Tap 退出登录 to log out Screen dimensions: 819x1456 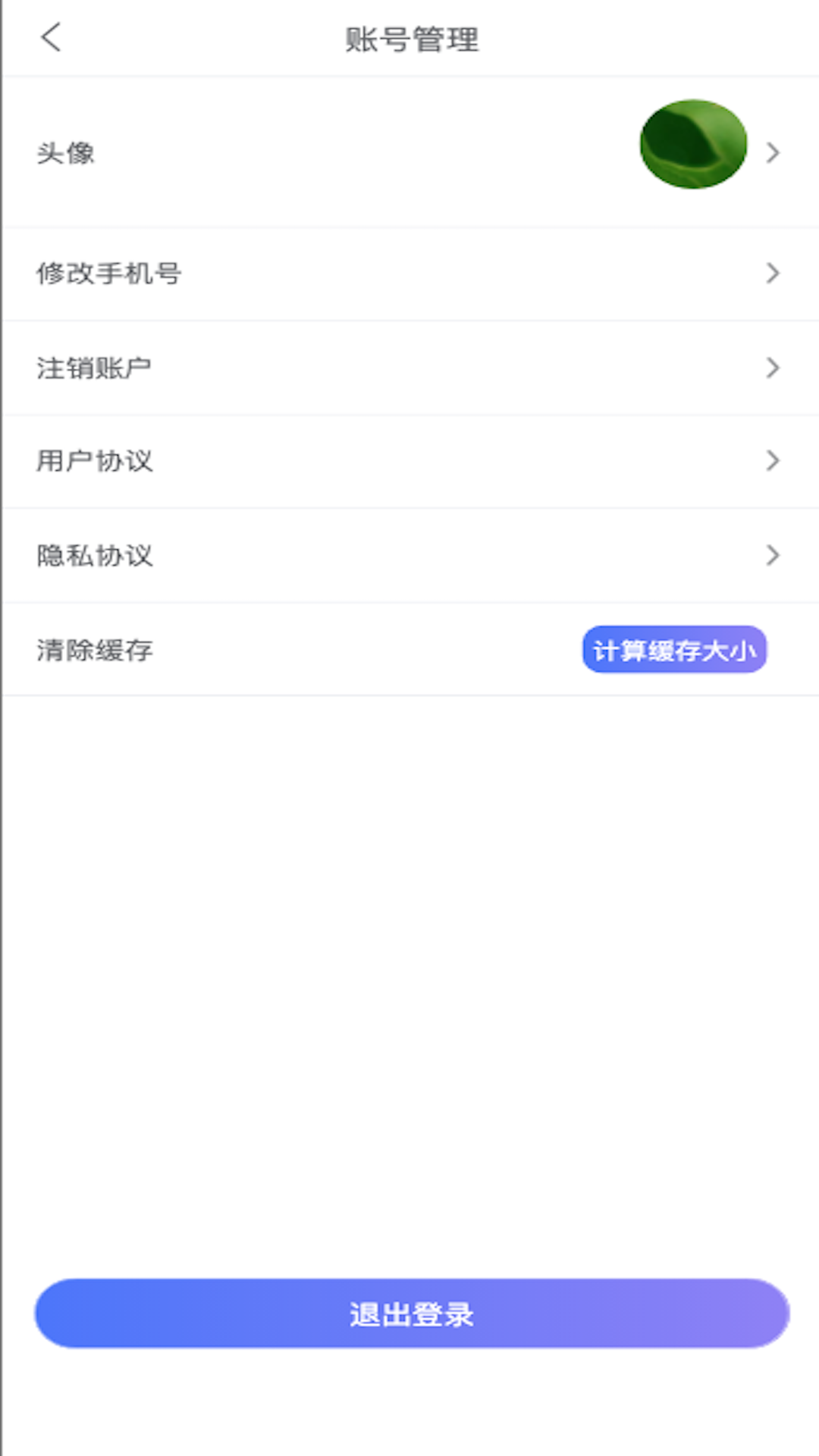pyautogui.click(x=412, y=1313)
